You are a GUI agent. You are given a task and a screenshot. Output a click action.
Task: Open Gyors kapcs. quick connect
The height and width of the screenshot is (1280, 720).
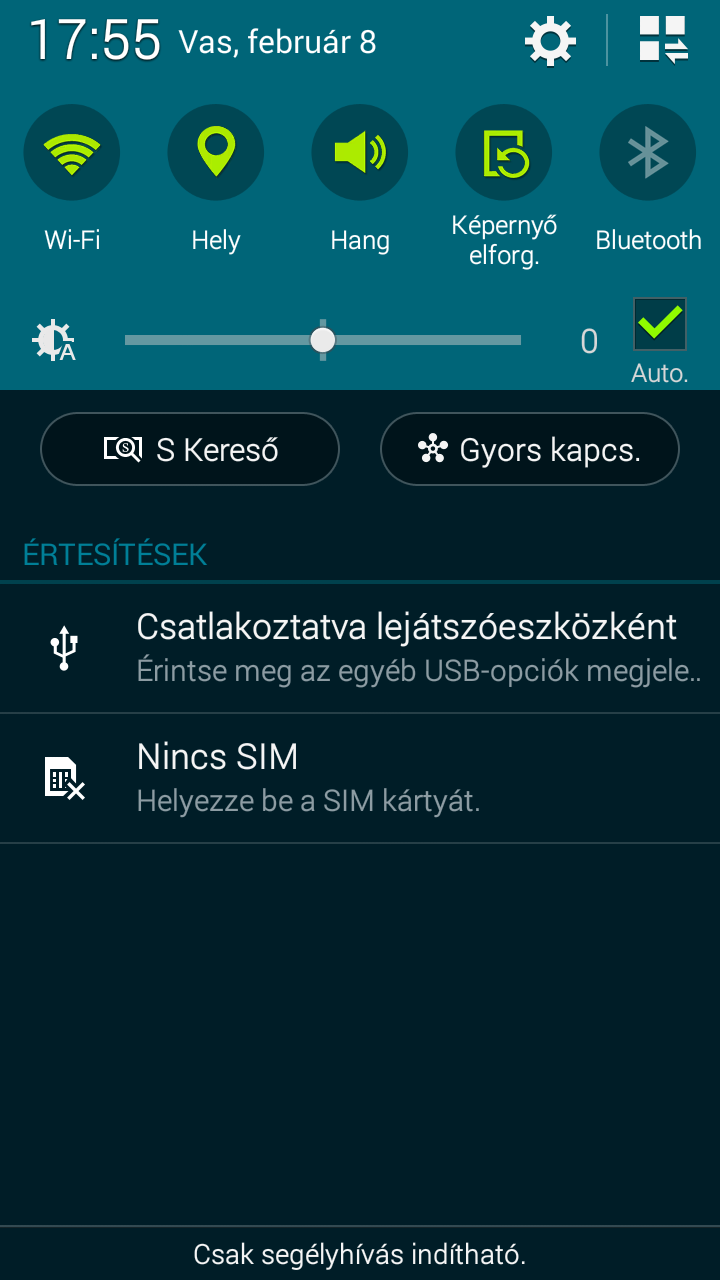click(530, 450)
